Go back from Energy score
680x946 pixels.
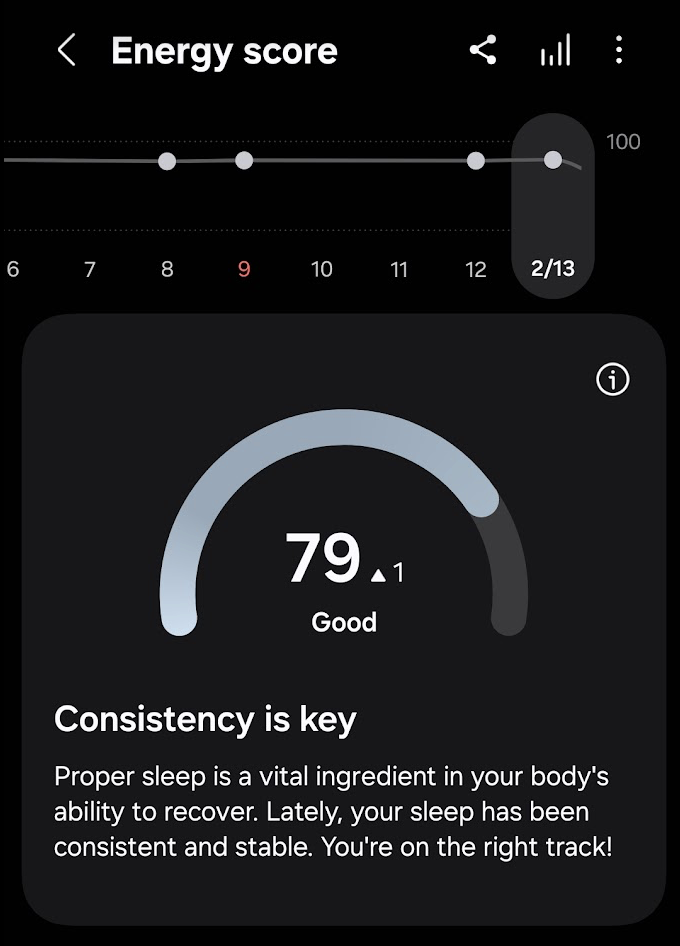[x=66, y=51]
